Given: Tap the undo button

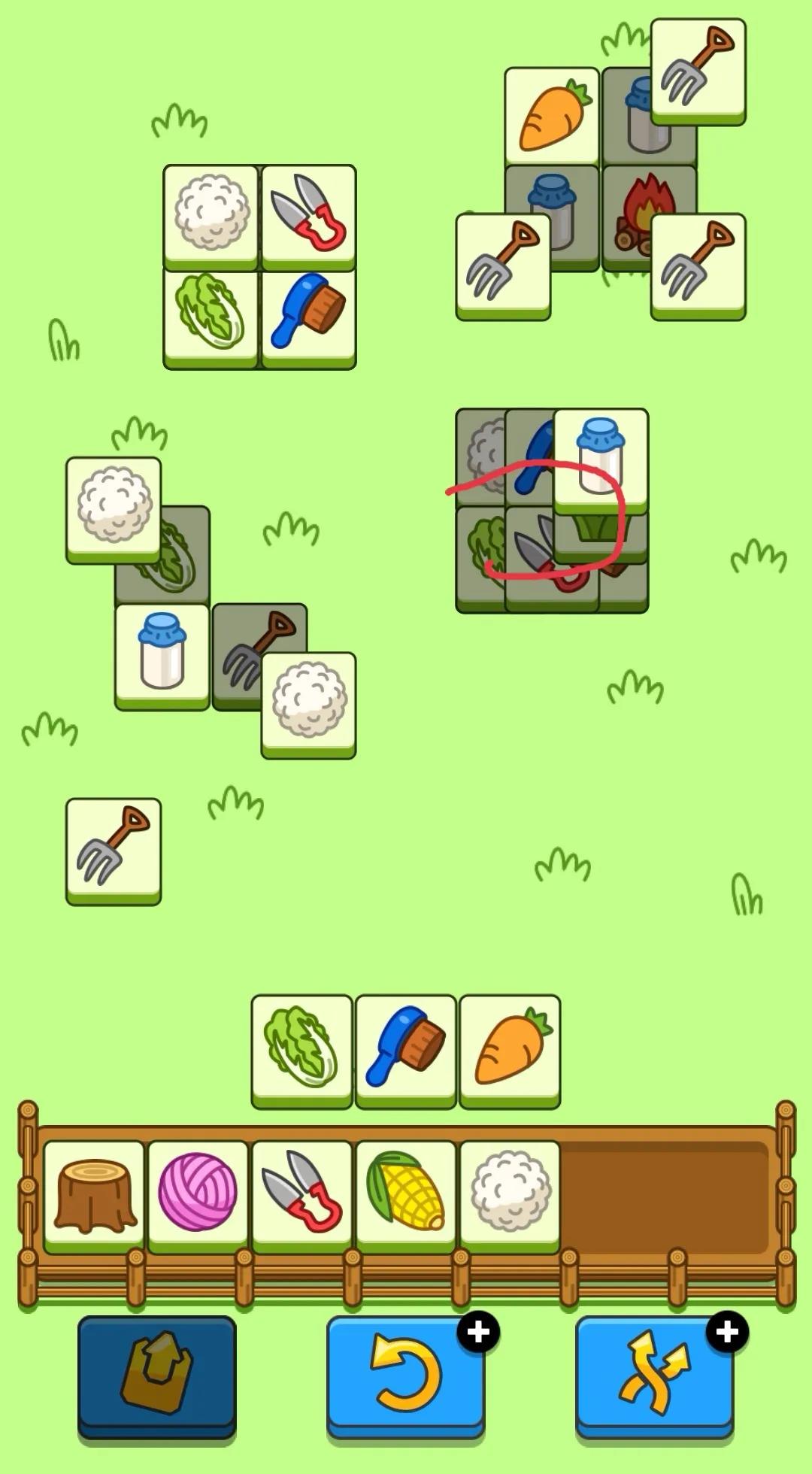Looking at the screenshot, I should [x=405, y=1375].
